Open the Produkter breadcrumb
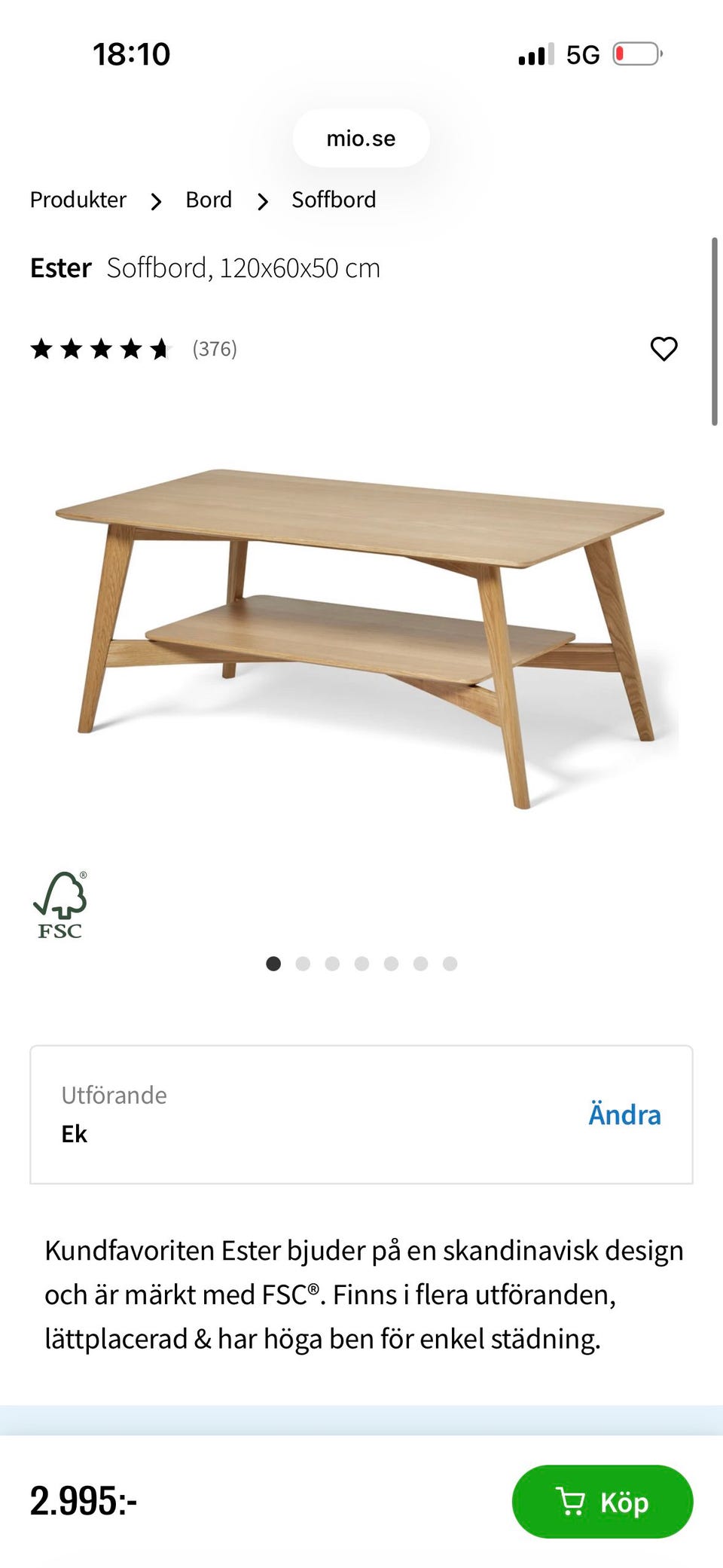This screenshot has height=1568, width=723. [78, 200]
